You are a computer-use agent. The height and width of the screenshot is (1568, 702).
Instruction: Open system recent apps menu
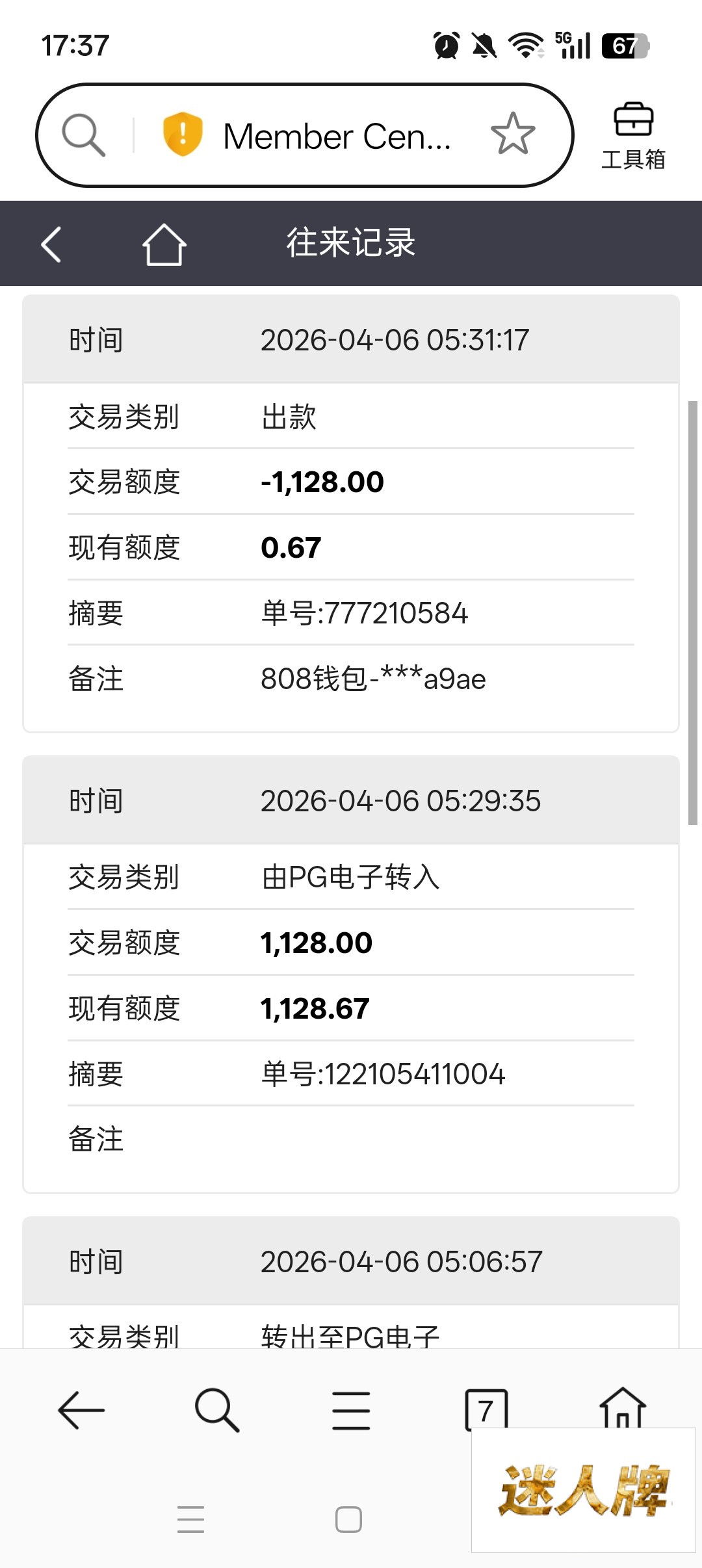[190, 1519]
